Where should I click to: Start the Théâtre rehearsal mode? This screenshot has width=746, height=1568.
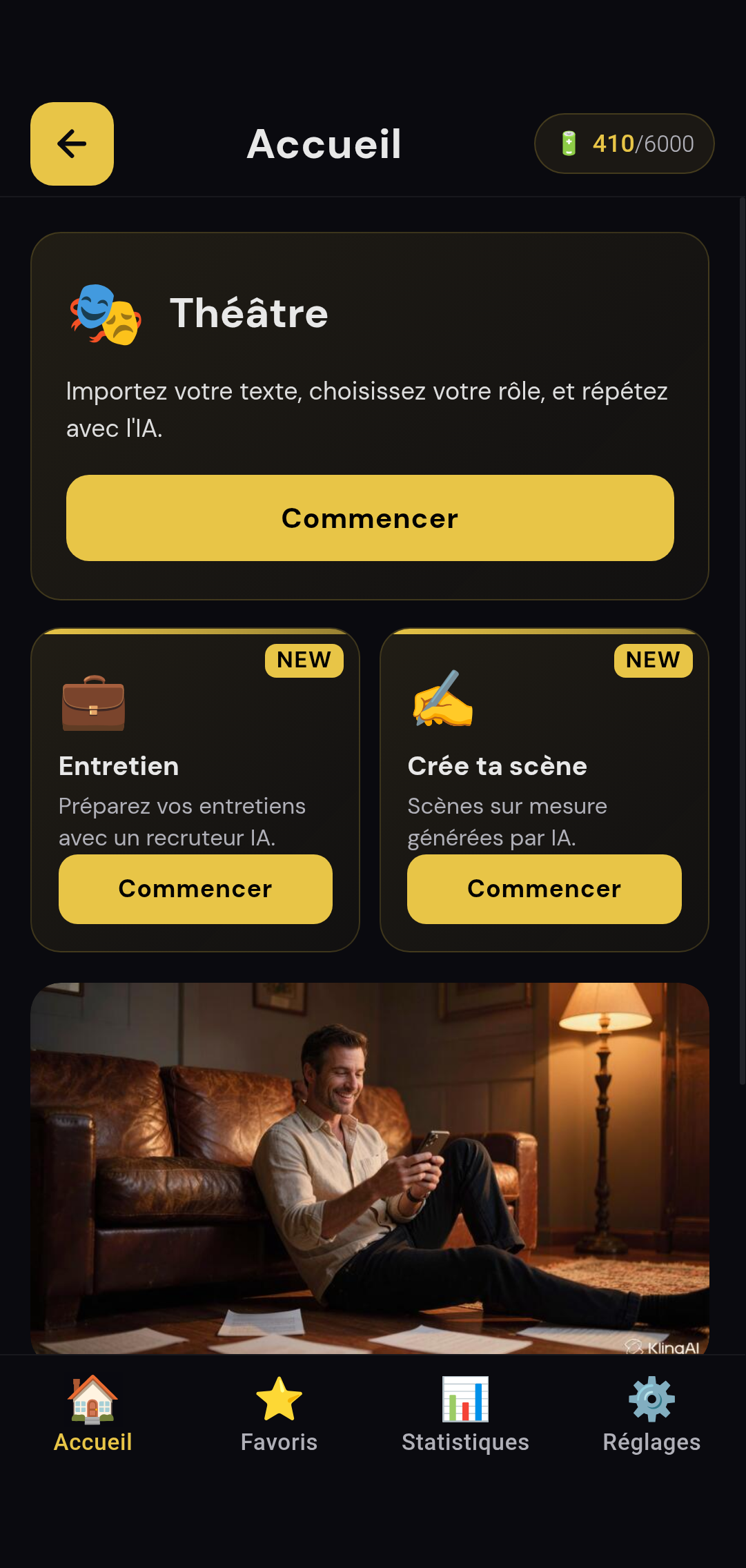(x=370, y=518)
